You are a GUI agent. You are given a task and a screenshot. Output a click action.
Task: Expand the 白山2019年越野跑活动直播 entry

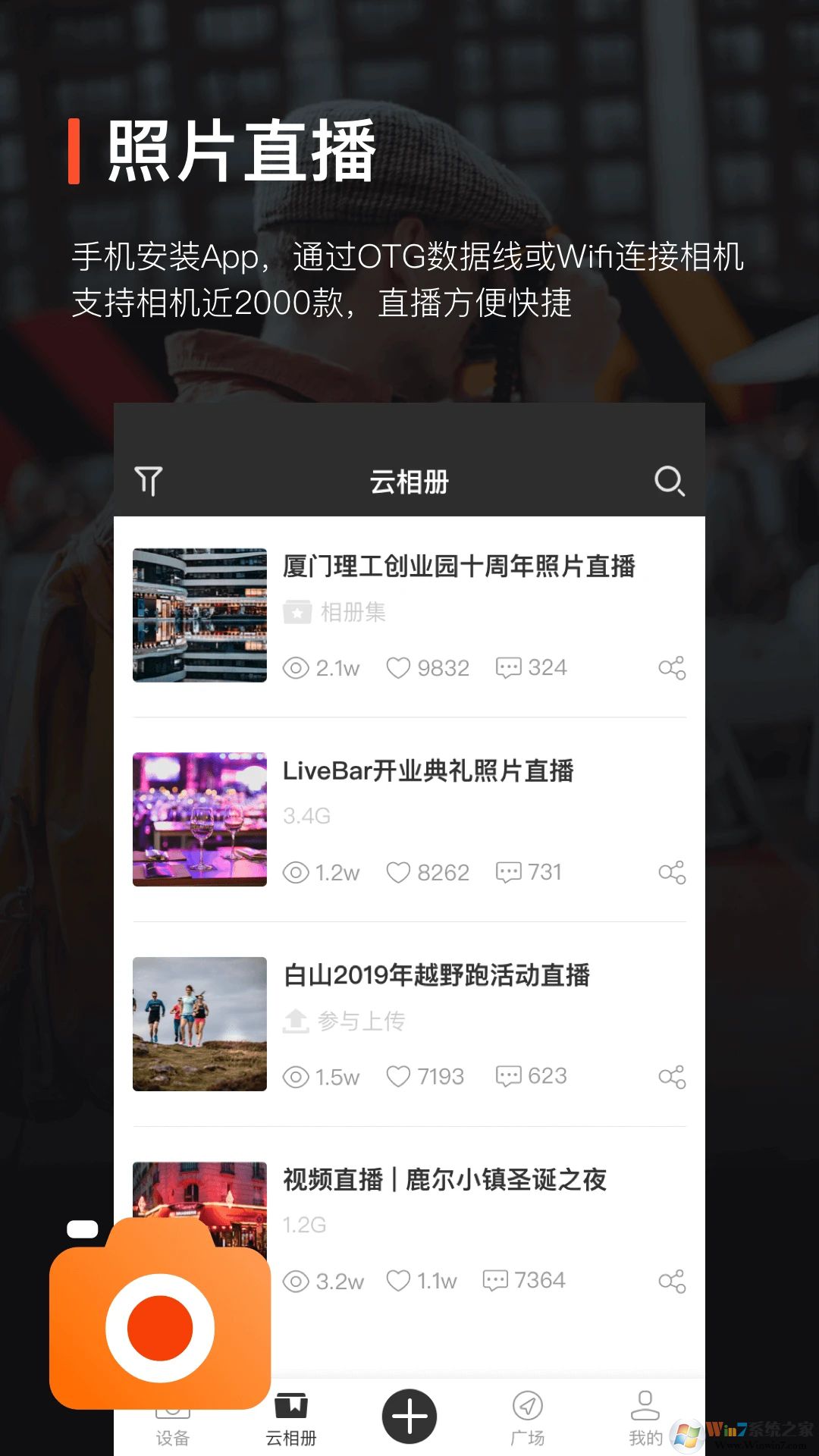click(x=438, y=976)
